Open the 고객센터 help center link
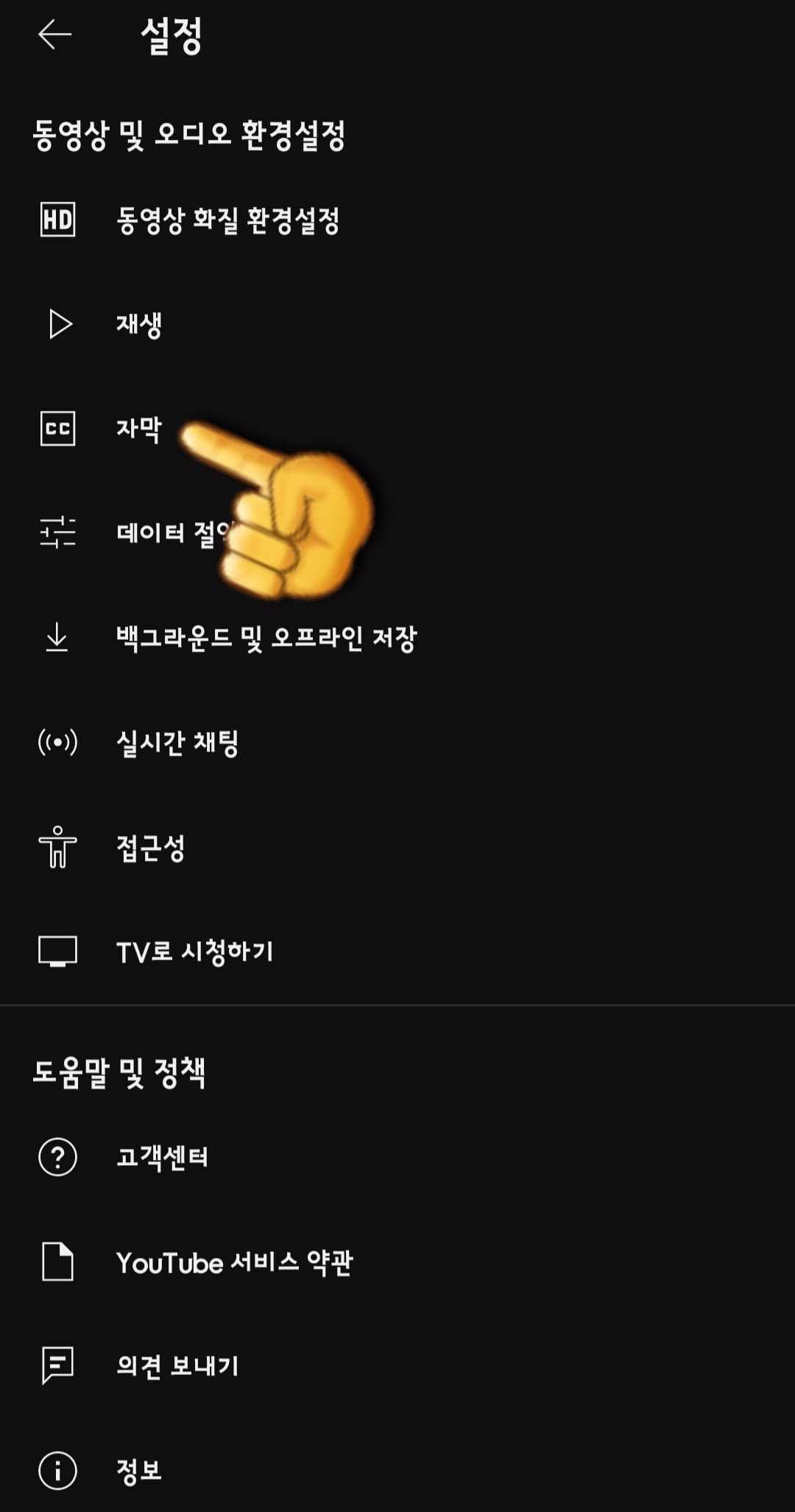This screenshot has width=795, height=1512. pyautogui.click(x=166, y=1156)
